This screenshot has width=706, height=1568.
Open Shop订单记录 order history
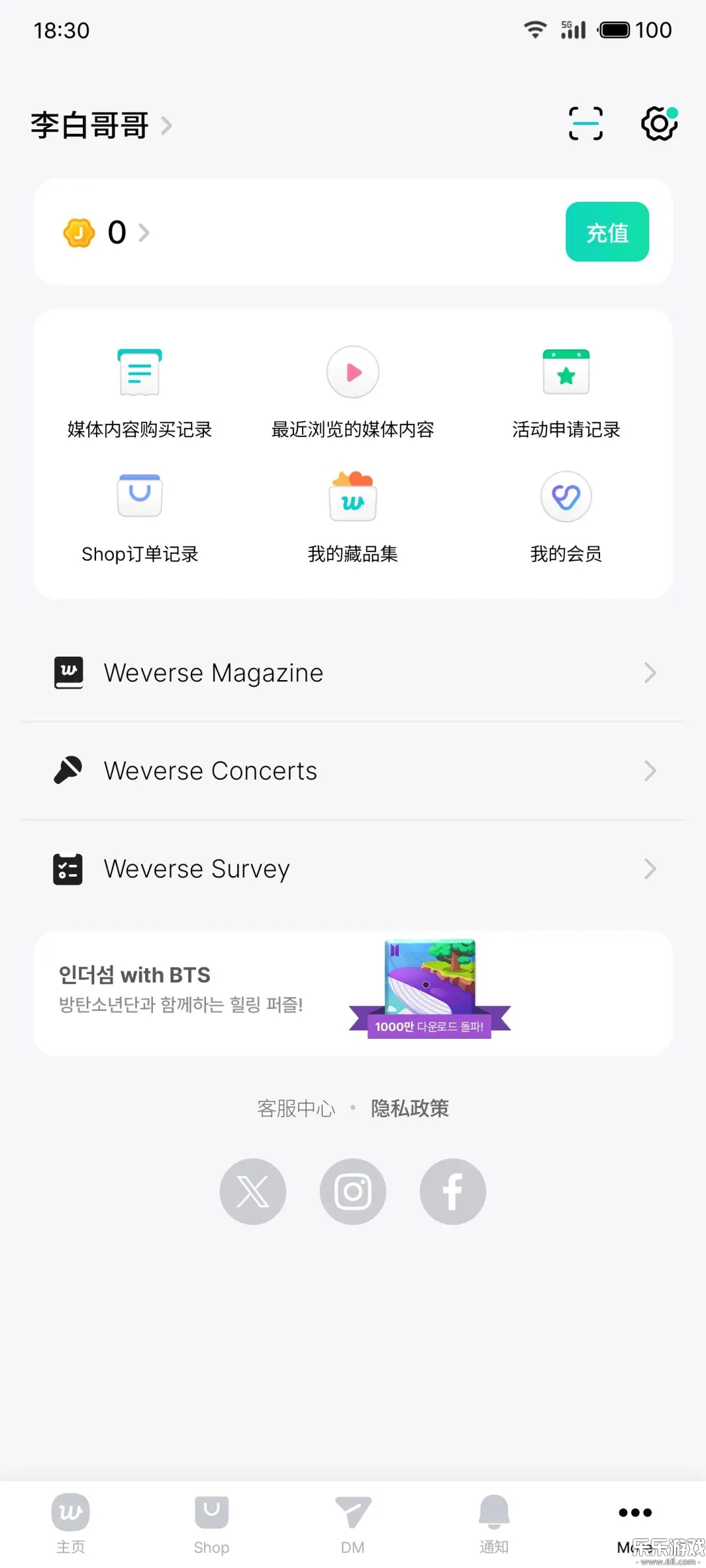tap(139, 516)
